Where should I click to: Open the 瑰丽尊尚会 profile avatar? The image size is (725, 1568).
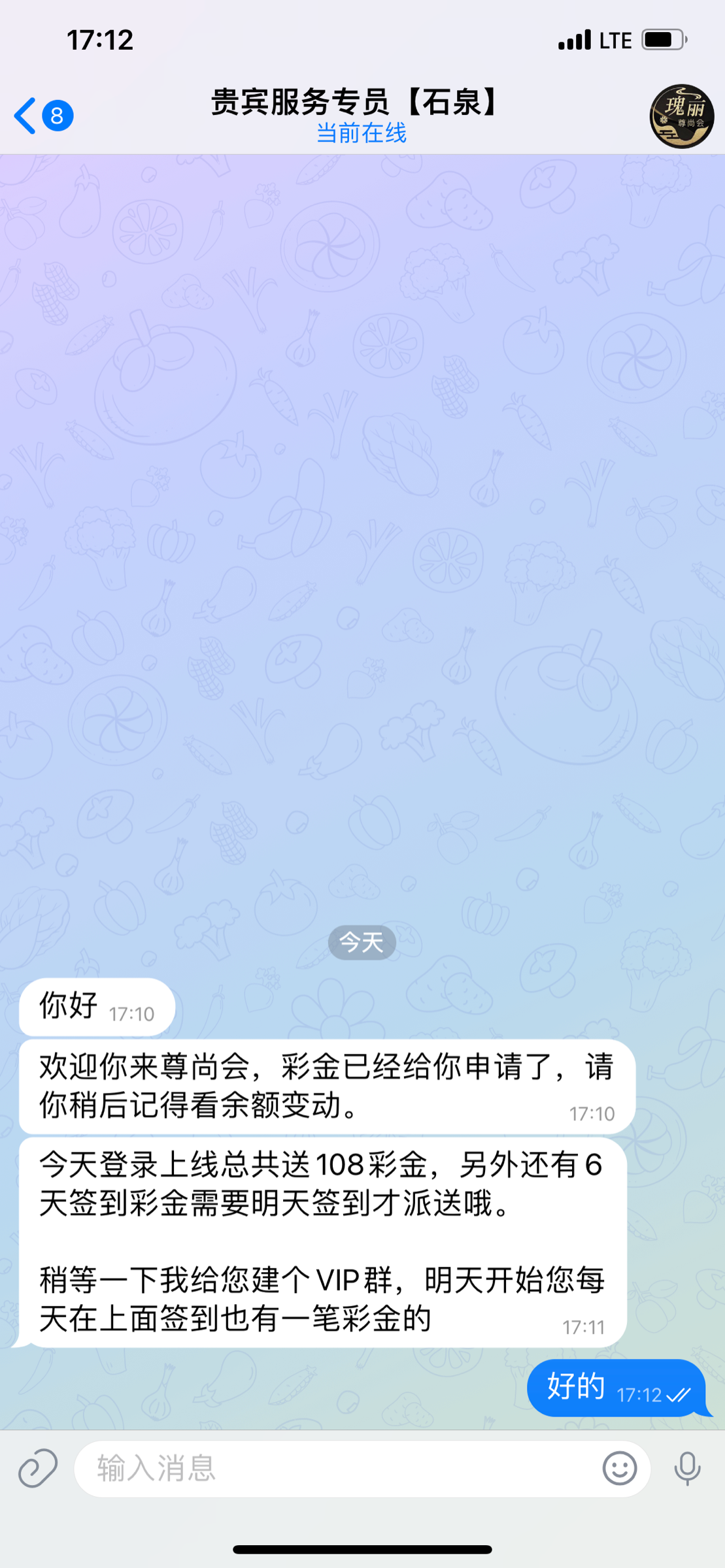[x=681, y=116]
